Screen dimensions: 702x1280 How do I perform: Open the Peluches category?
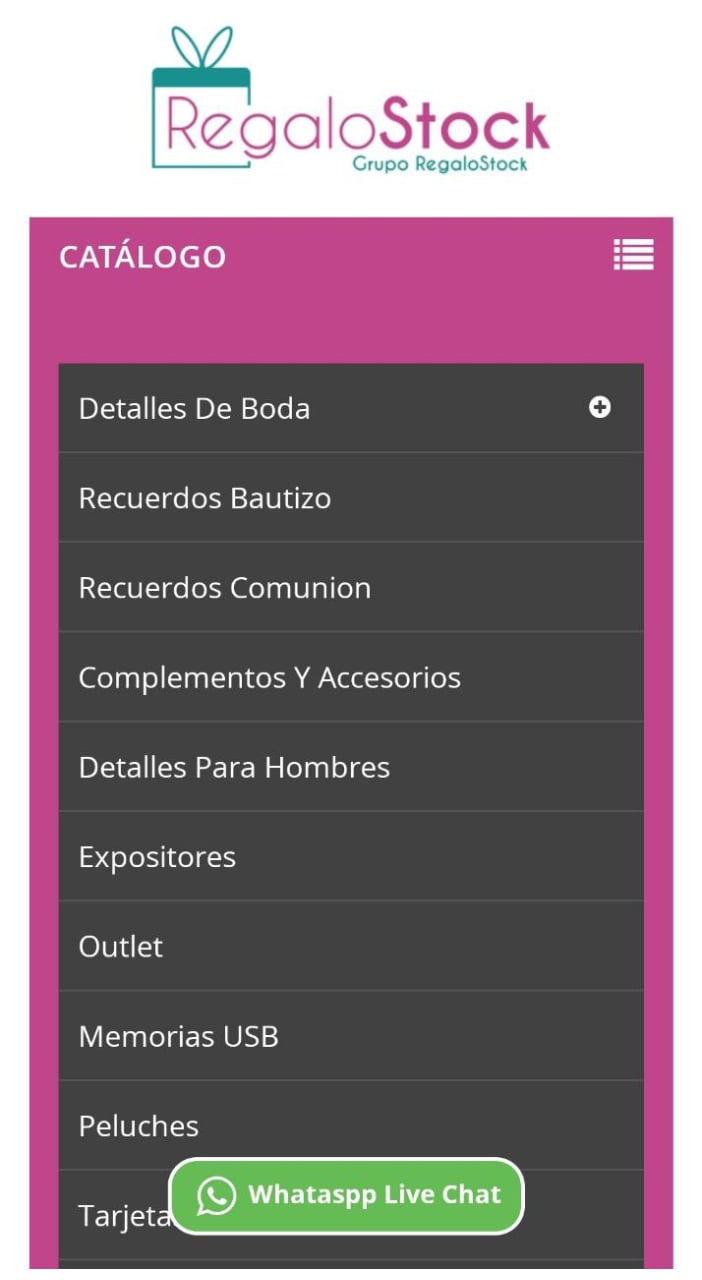[x=351, y=1126]
